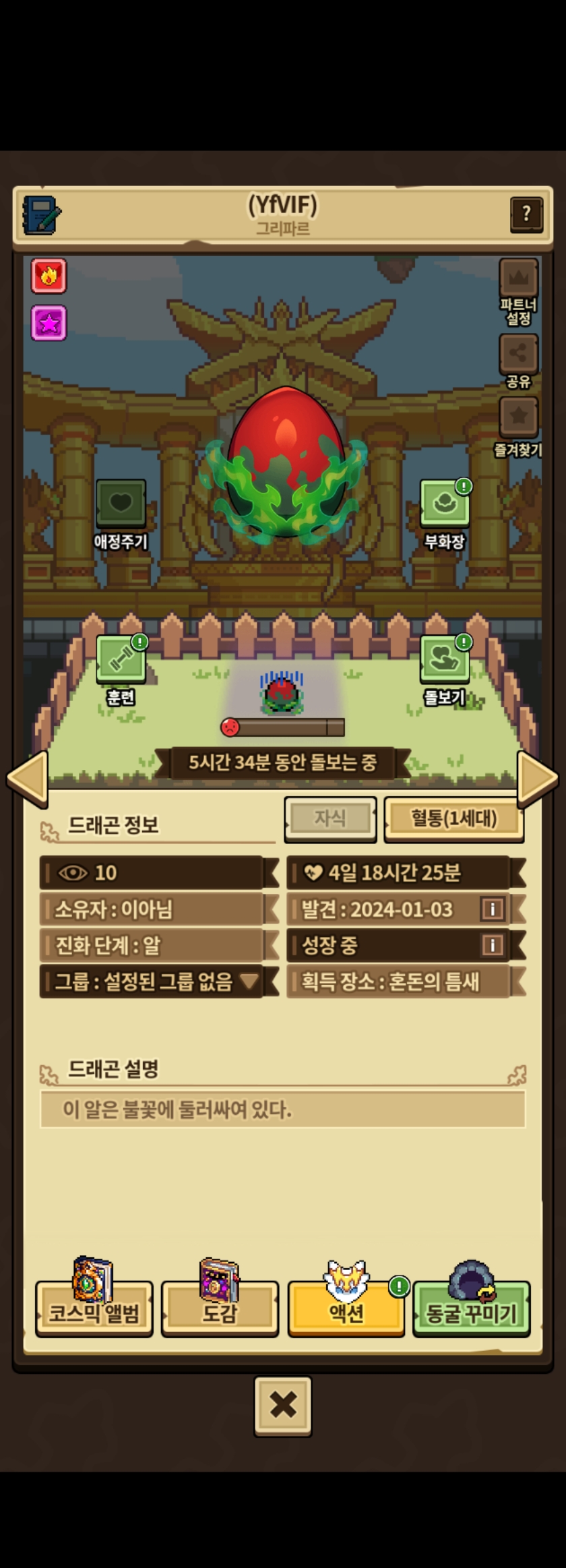The image size is (566, 1568).
Task: Go to previous dragon with left arrow
Action: pos(27,779)
